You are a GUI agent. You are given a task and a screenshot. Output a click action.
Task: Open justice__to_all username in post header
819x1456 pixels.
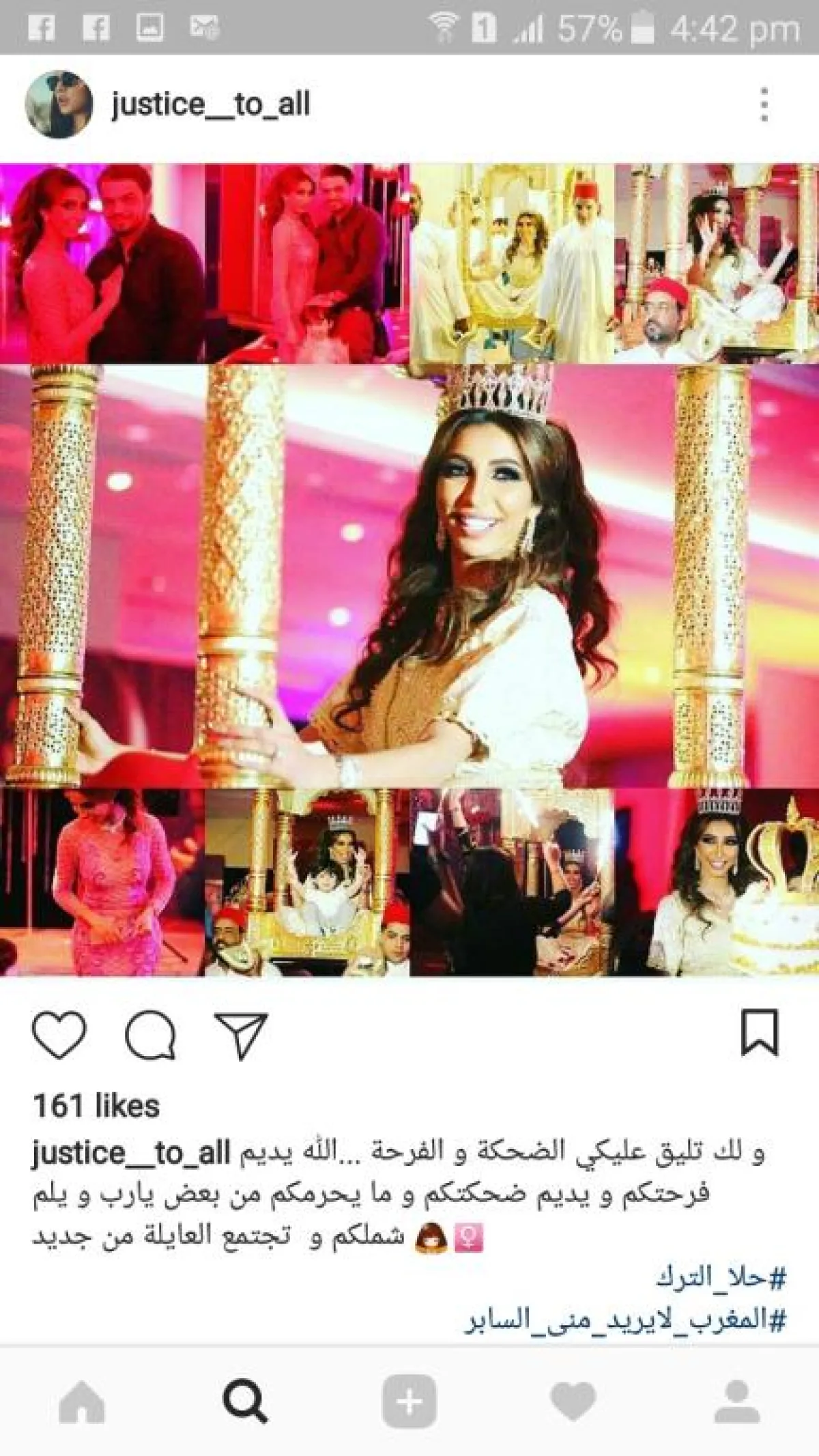[x=211, y=104]
